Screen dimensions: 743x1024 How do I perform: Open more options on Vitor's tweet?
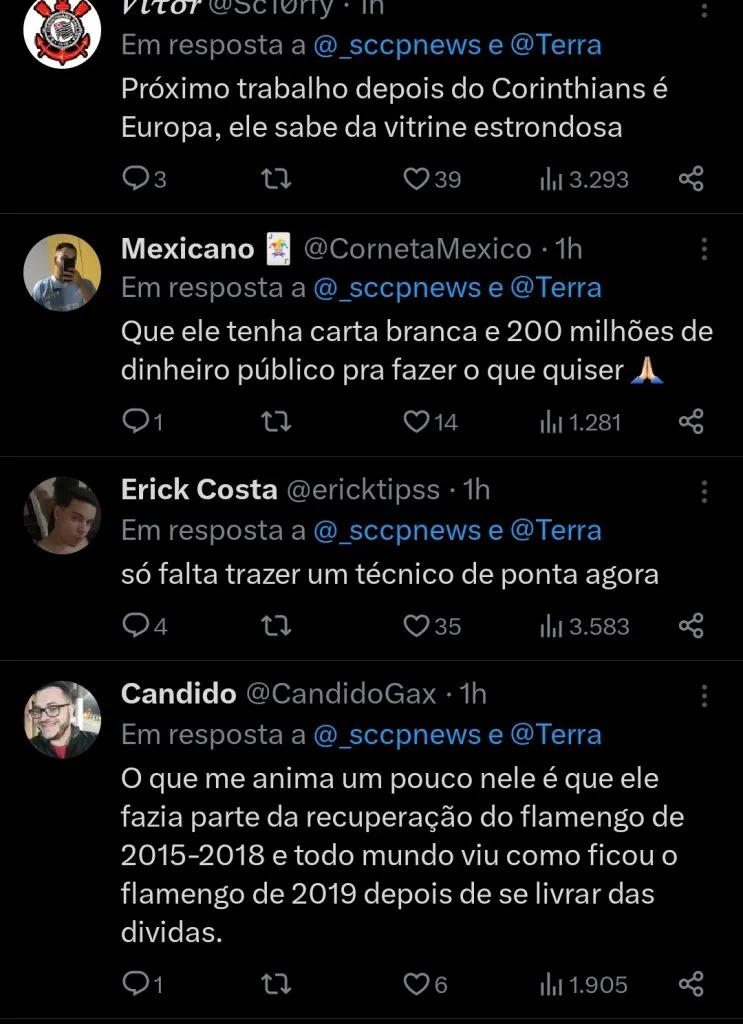point(703,8)
